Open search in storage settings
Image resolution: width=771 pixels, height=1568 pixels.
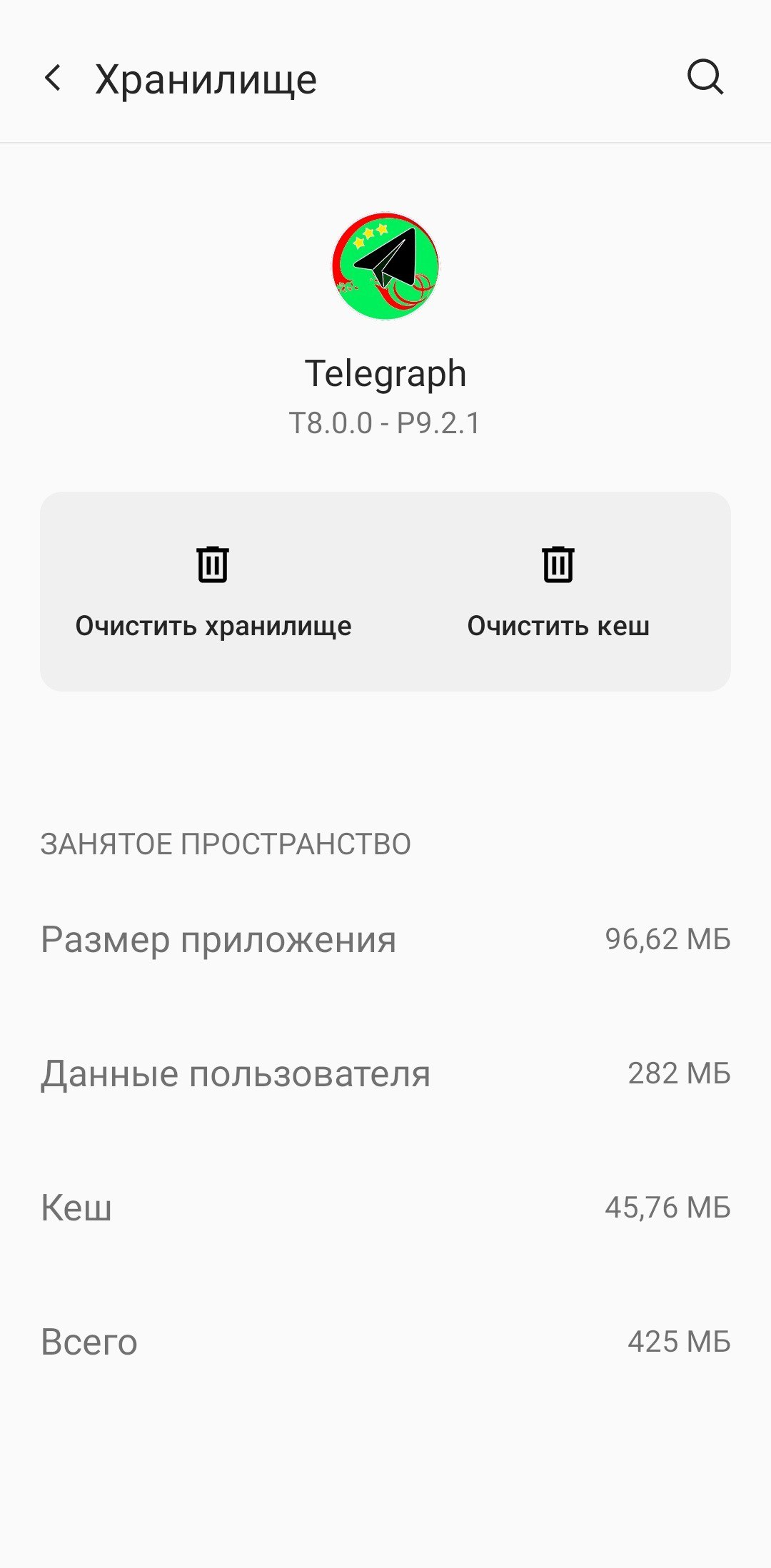(x=705, y=77)
